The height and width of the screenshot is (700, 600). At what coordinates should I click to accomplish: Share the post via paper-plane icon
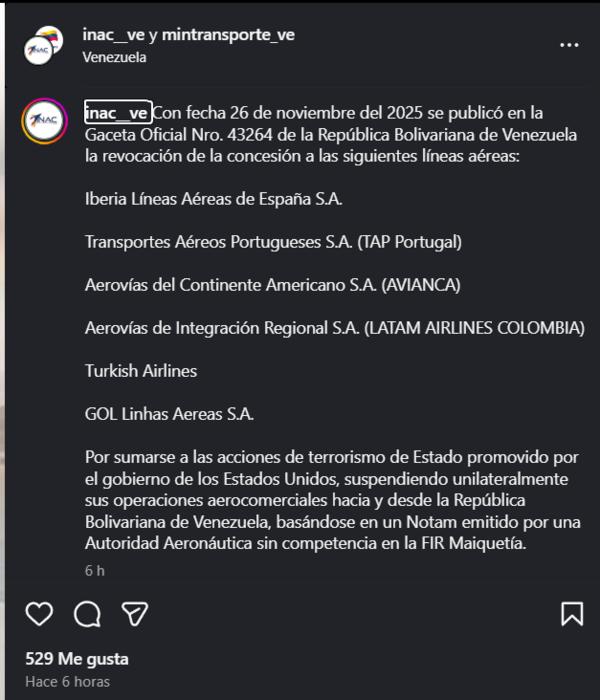[135, 612]
